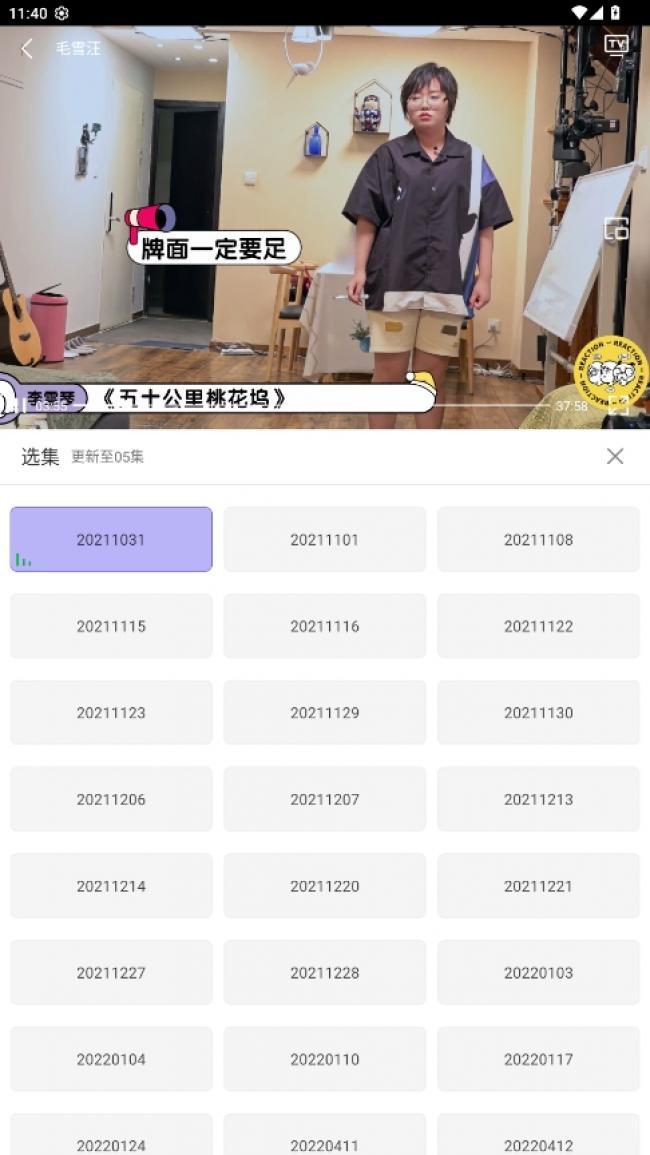
Task: Go back from the video player
Action: coord(27,48)
